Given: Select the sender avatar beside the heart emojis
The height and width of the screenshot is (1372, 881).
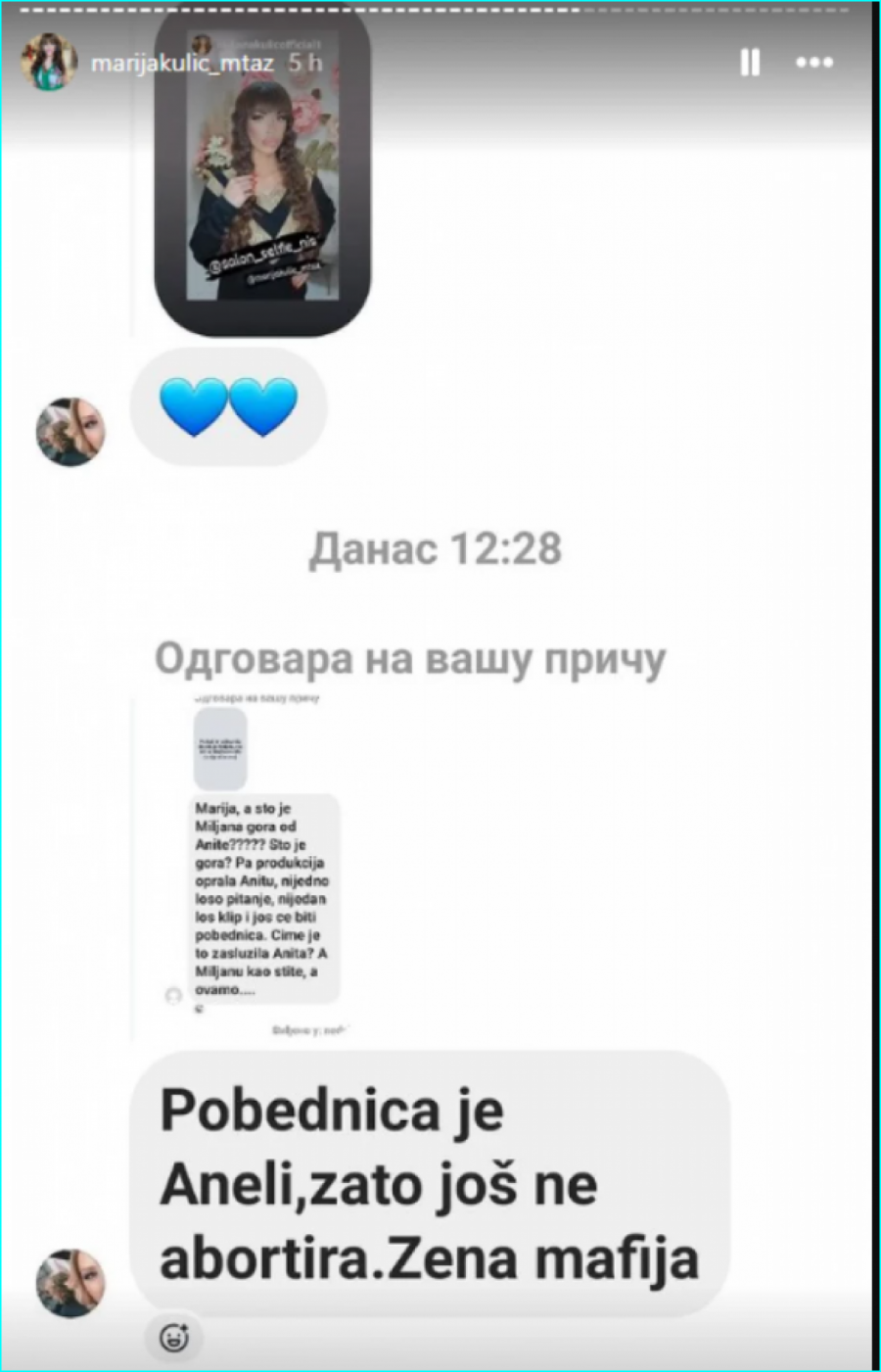Looking at the screenshot, I should pyautogui.click(x=70, y=434).
